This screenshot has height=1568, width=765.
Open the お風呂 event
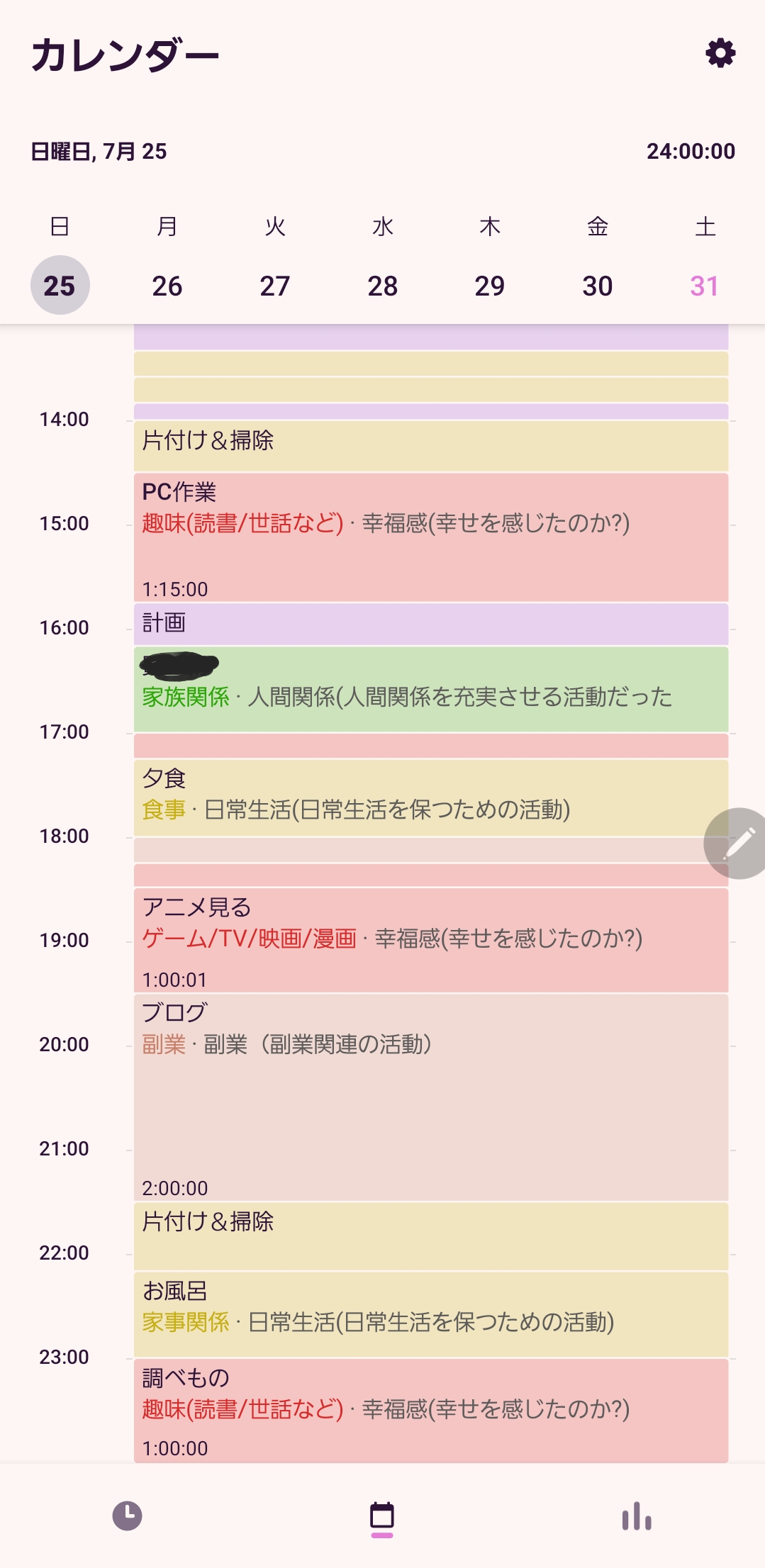coord(431,1315)
